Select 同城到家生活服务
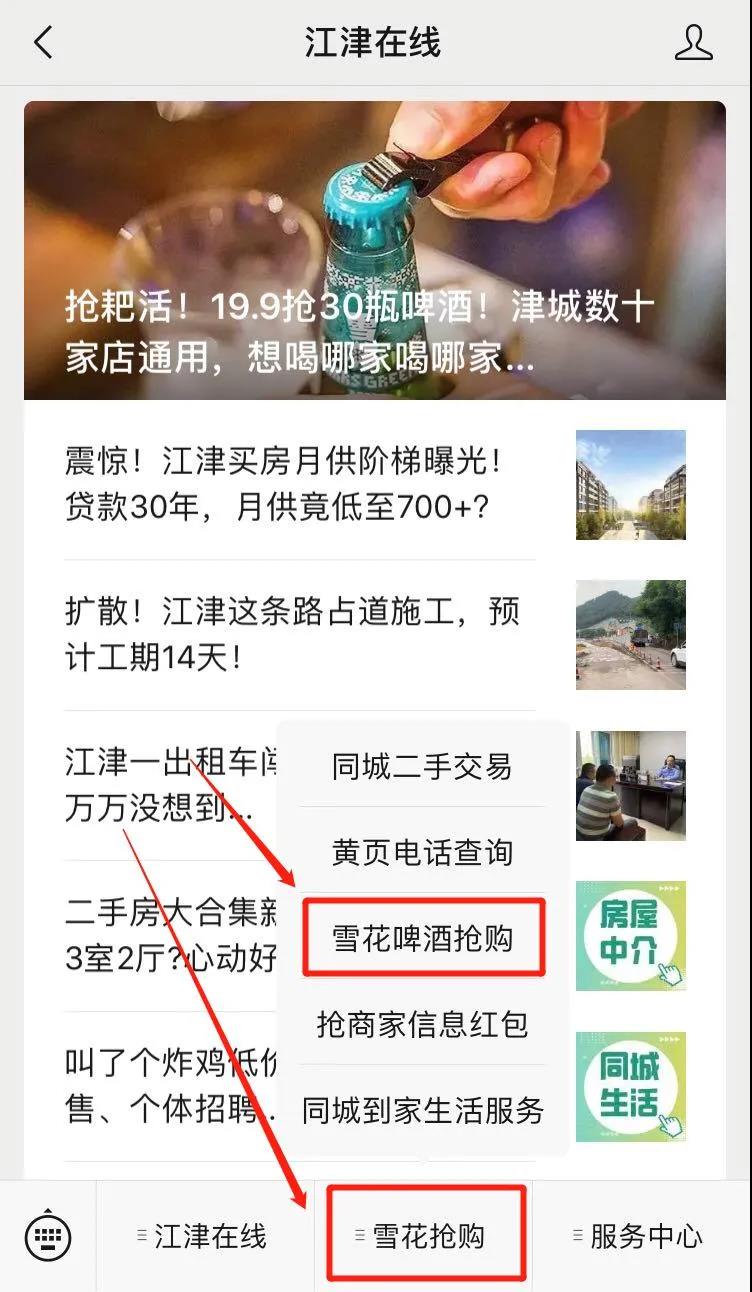Viewport: 752px width, 1292px height. pyautogui.click(x=422, y=1110)
